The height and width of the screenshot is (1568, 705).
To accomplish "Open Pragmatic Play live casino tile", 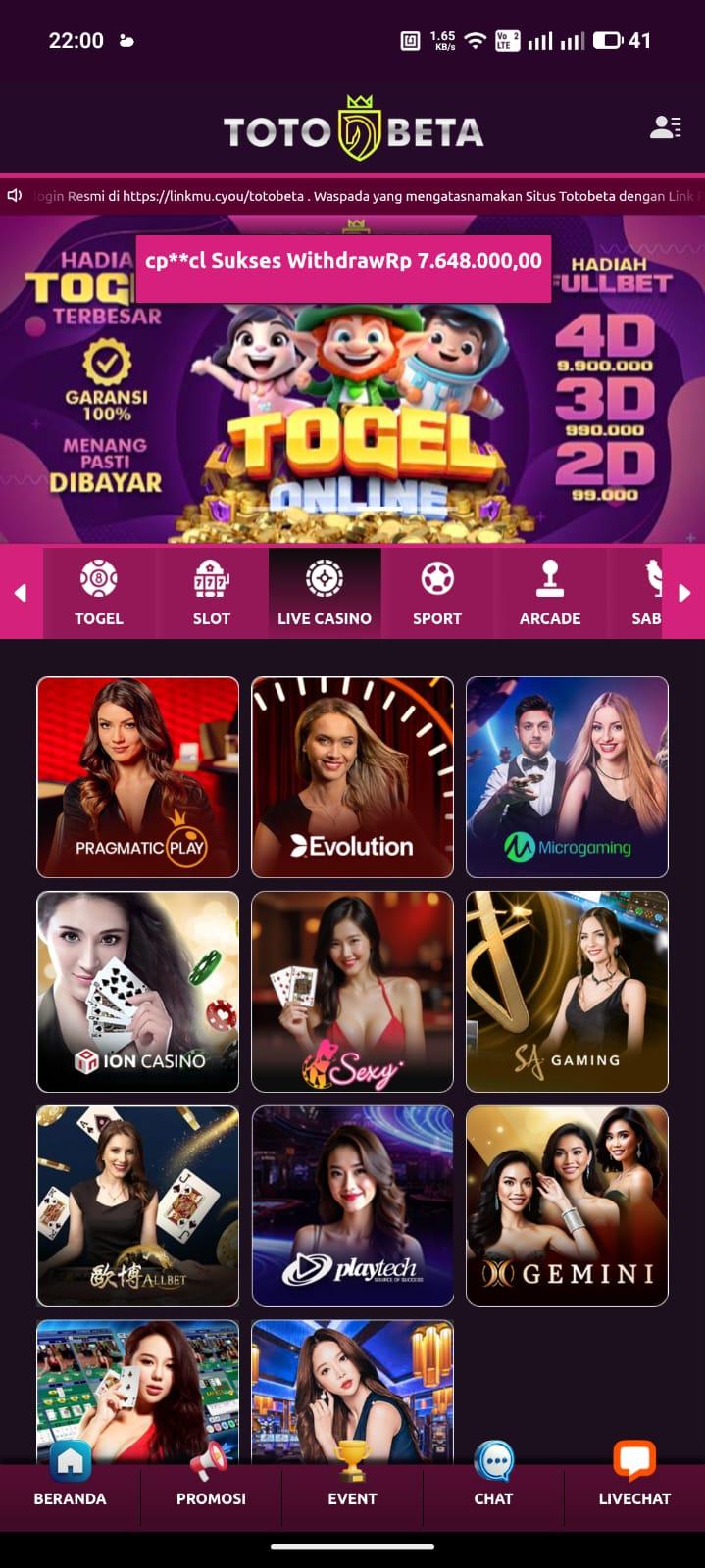I will [137, 776].
